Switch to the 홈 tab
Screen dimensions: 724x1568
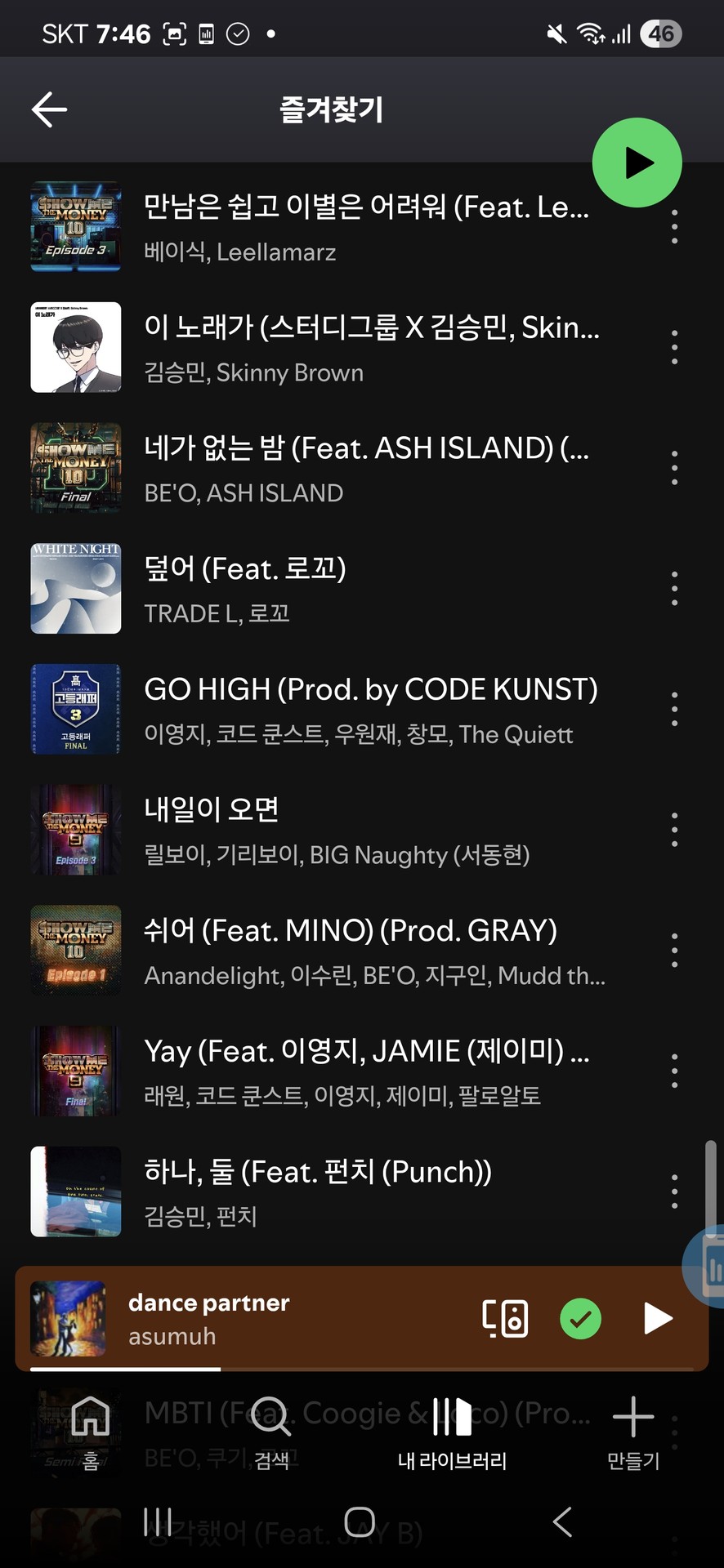click(x=91, y=1431)
